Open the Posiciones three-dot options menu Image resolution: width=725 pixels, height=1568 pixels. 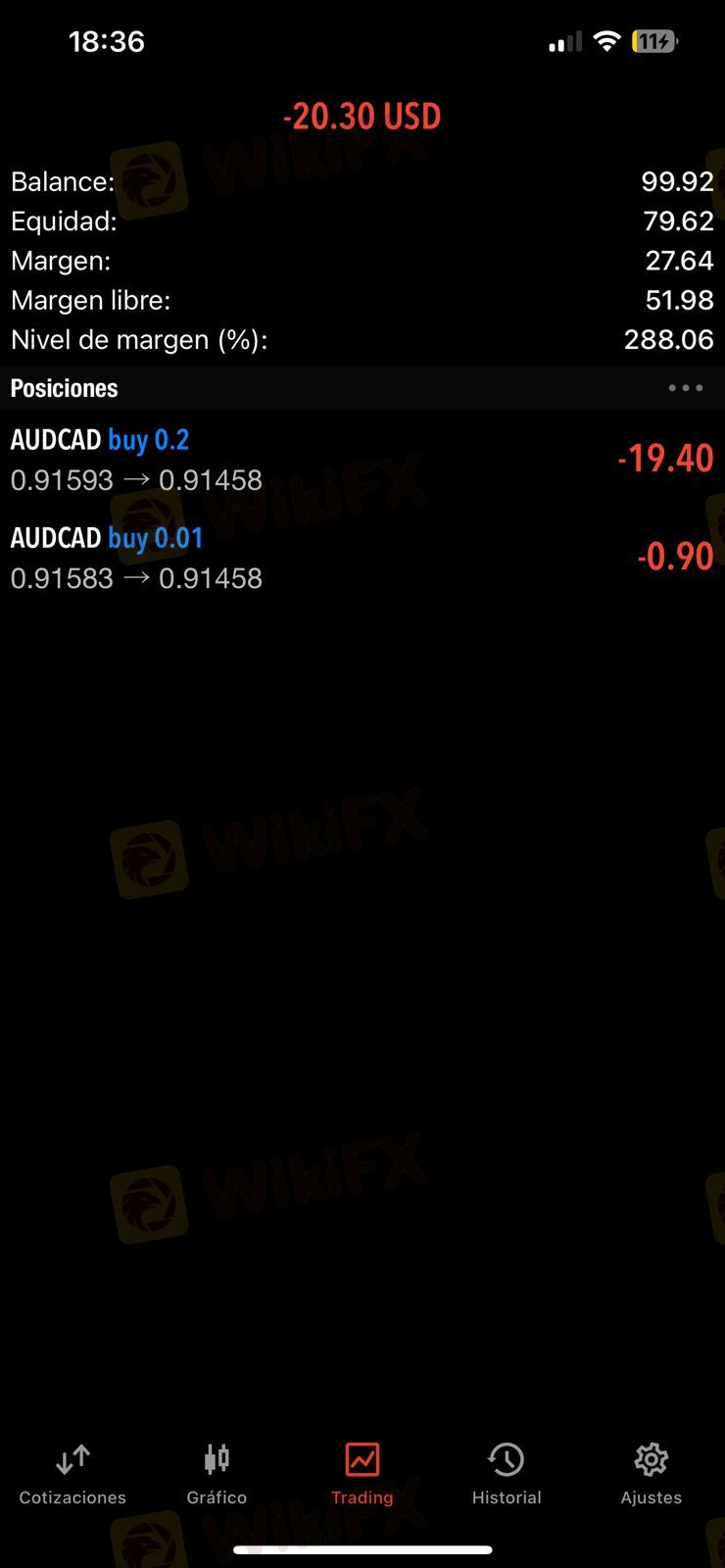click(x=685, y=388)
